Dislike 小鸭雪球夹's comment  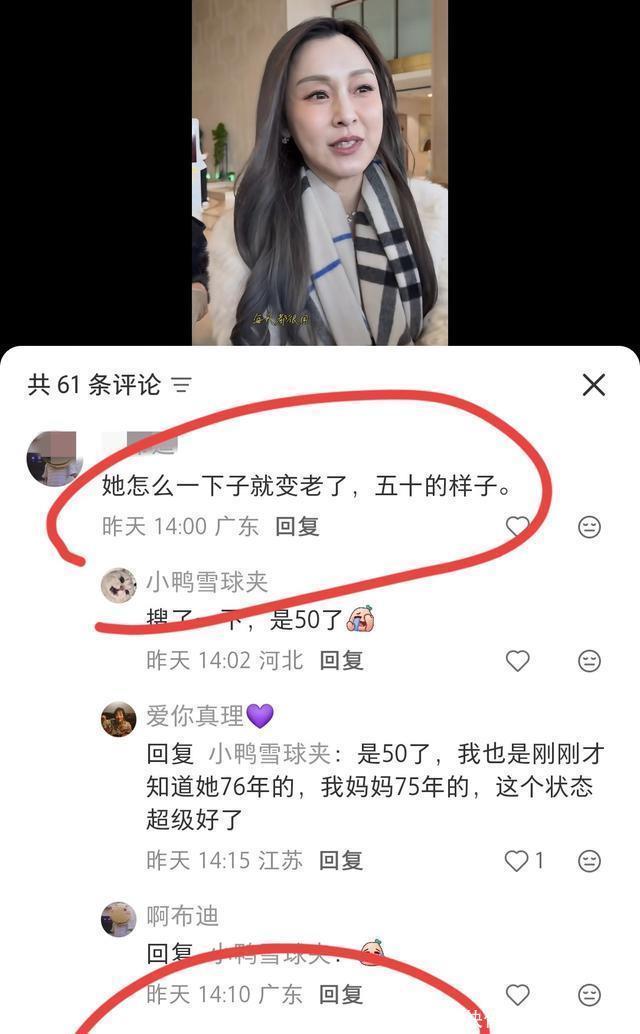coord(590,660)
